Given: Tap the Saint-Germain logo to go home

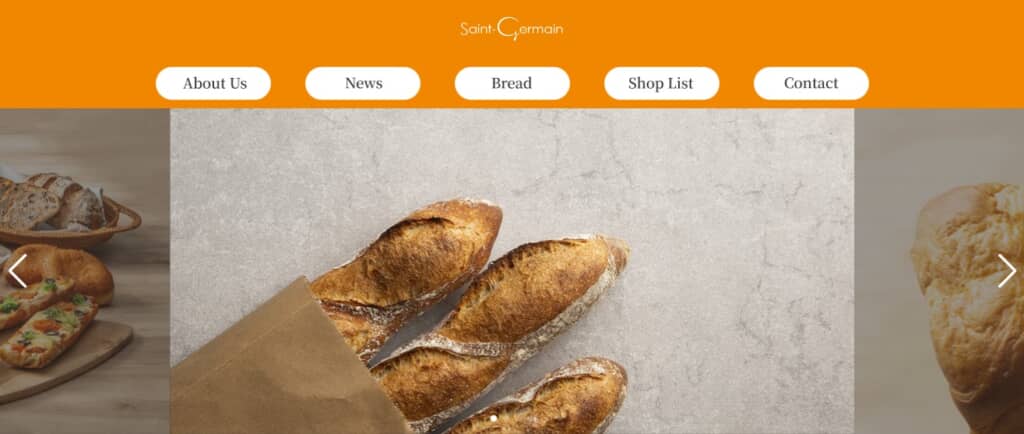Looking at the screenshot, I should 512,29.
